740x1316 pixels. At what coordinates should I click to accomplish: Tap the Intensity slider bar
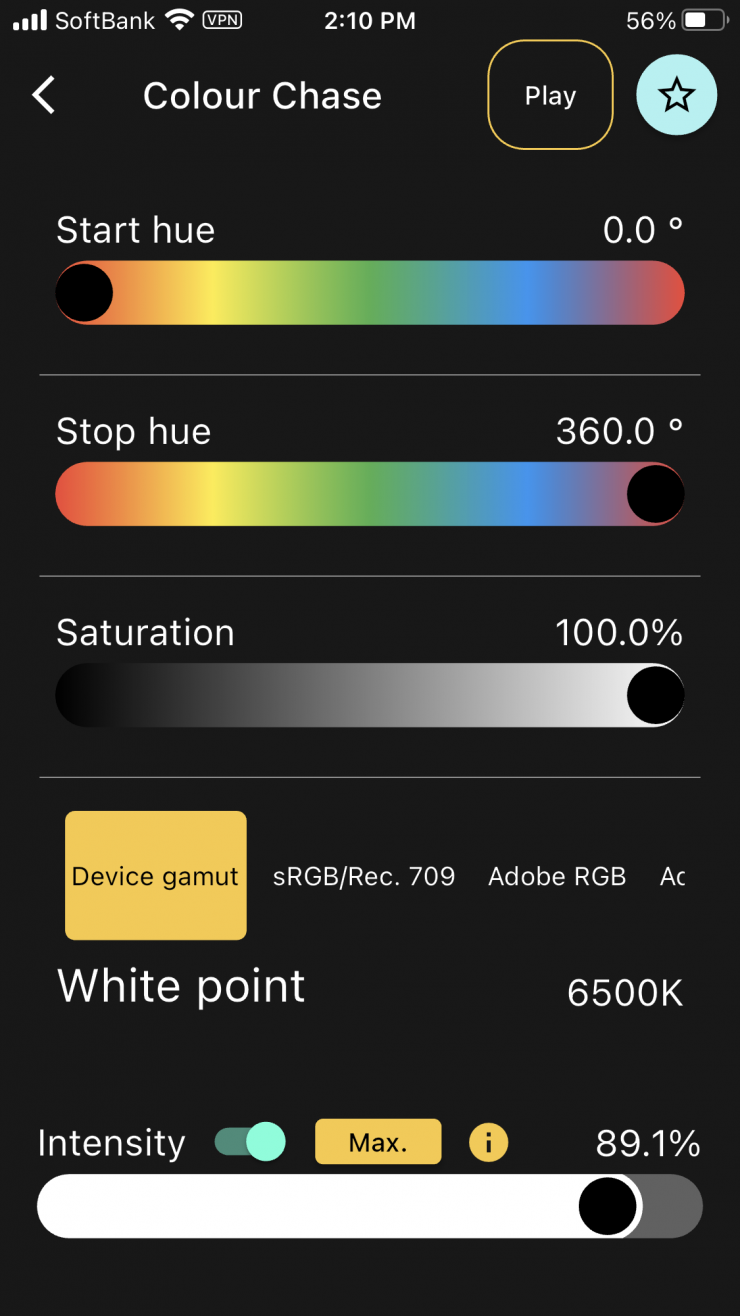click(370, 1206)
